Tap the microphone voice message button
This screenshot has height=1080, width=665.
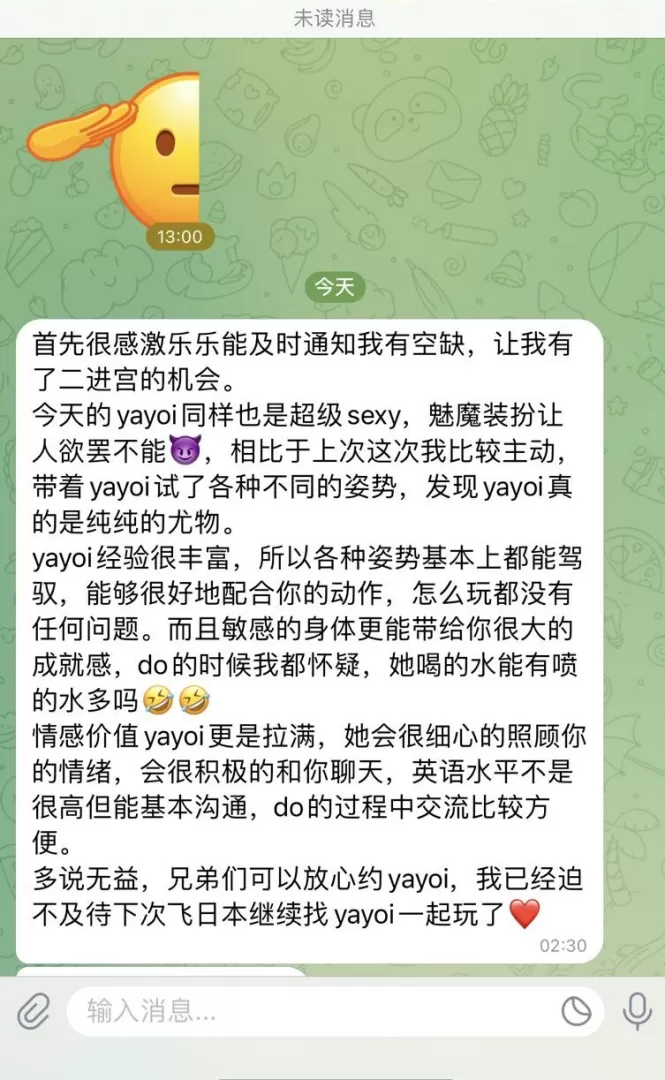click(x=636, y=1012)
